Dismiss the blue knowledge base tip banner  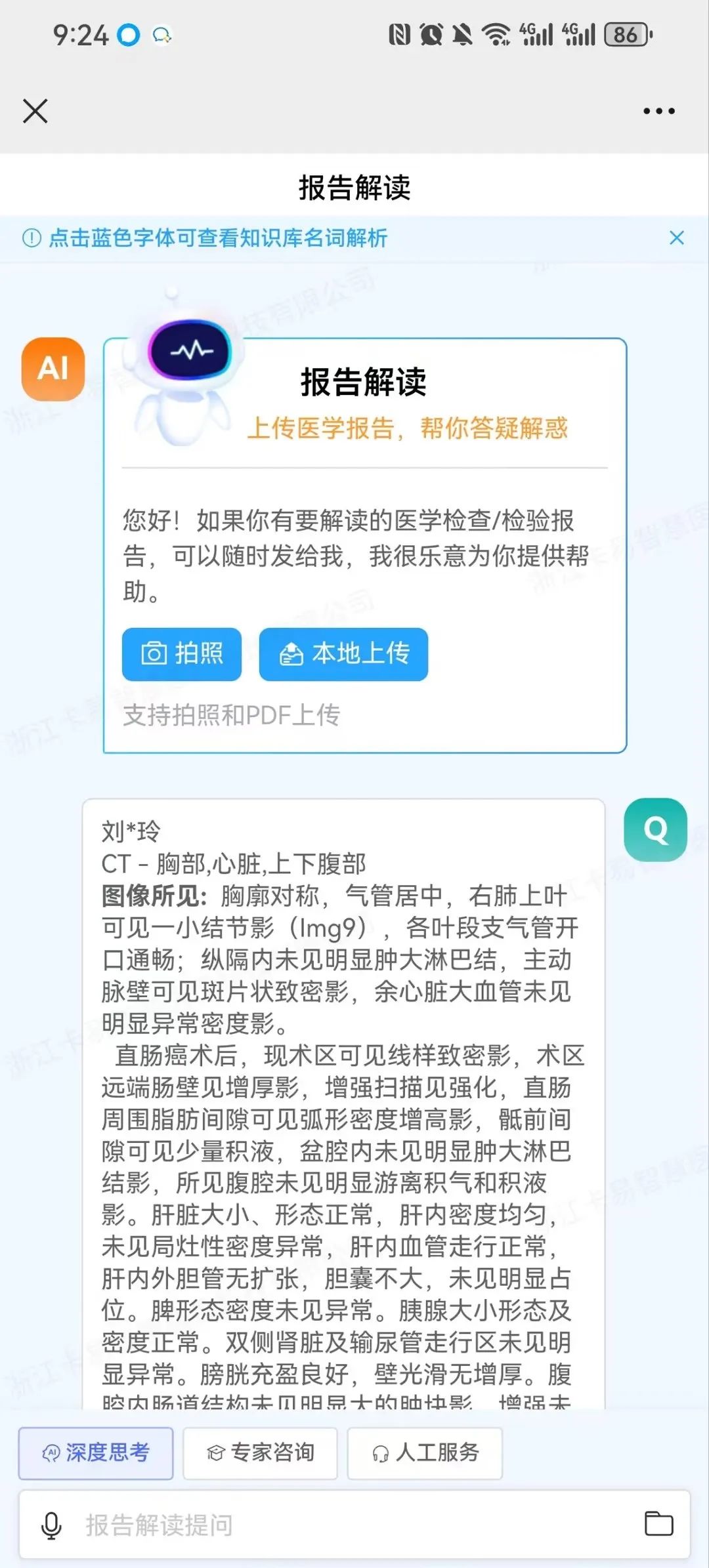[676, 237]
